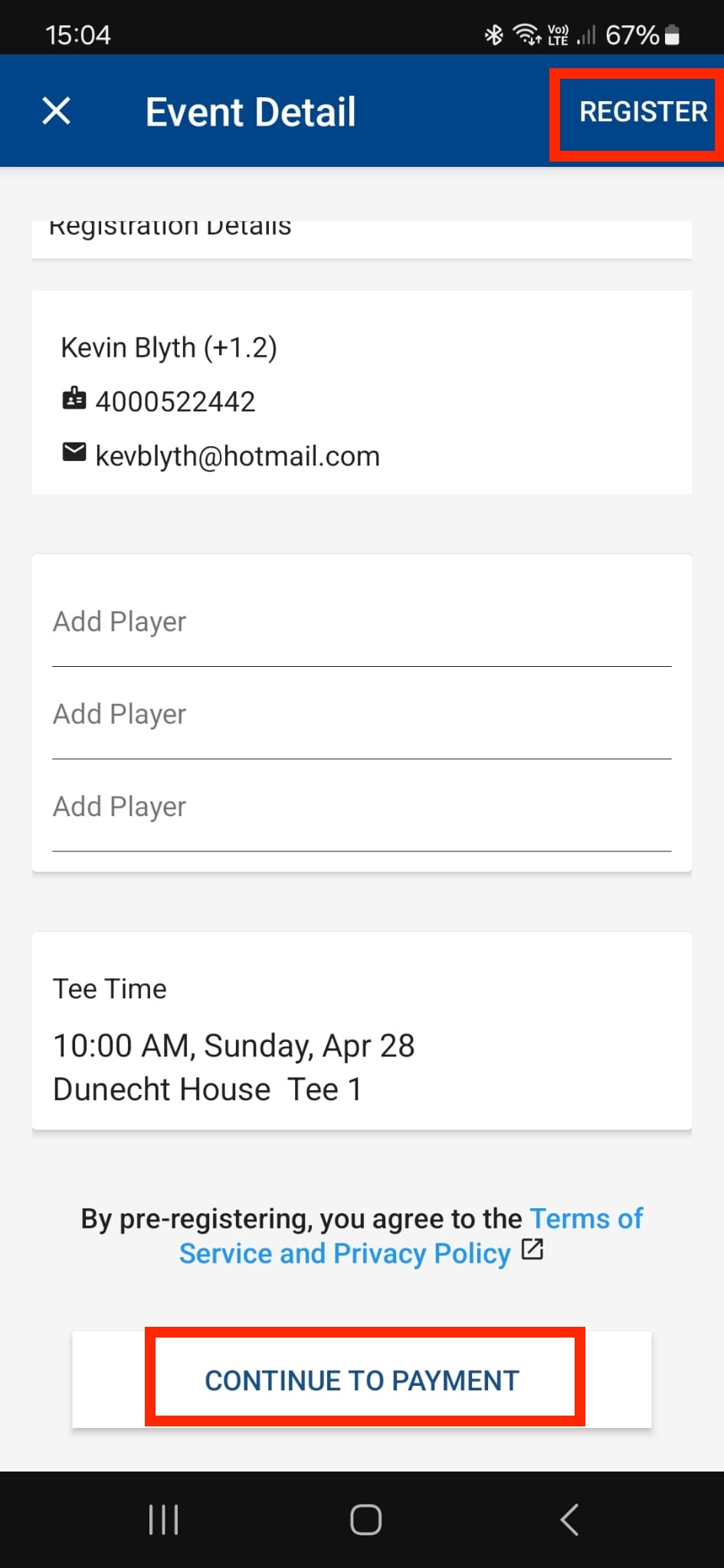Screen dimensions: 724x1568
Task: Go back using the system back button
Action: (x=568, y=1519)
